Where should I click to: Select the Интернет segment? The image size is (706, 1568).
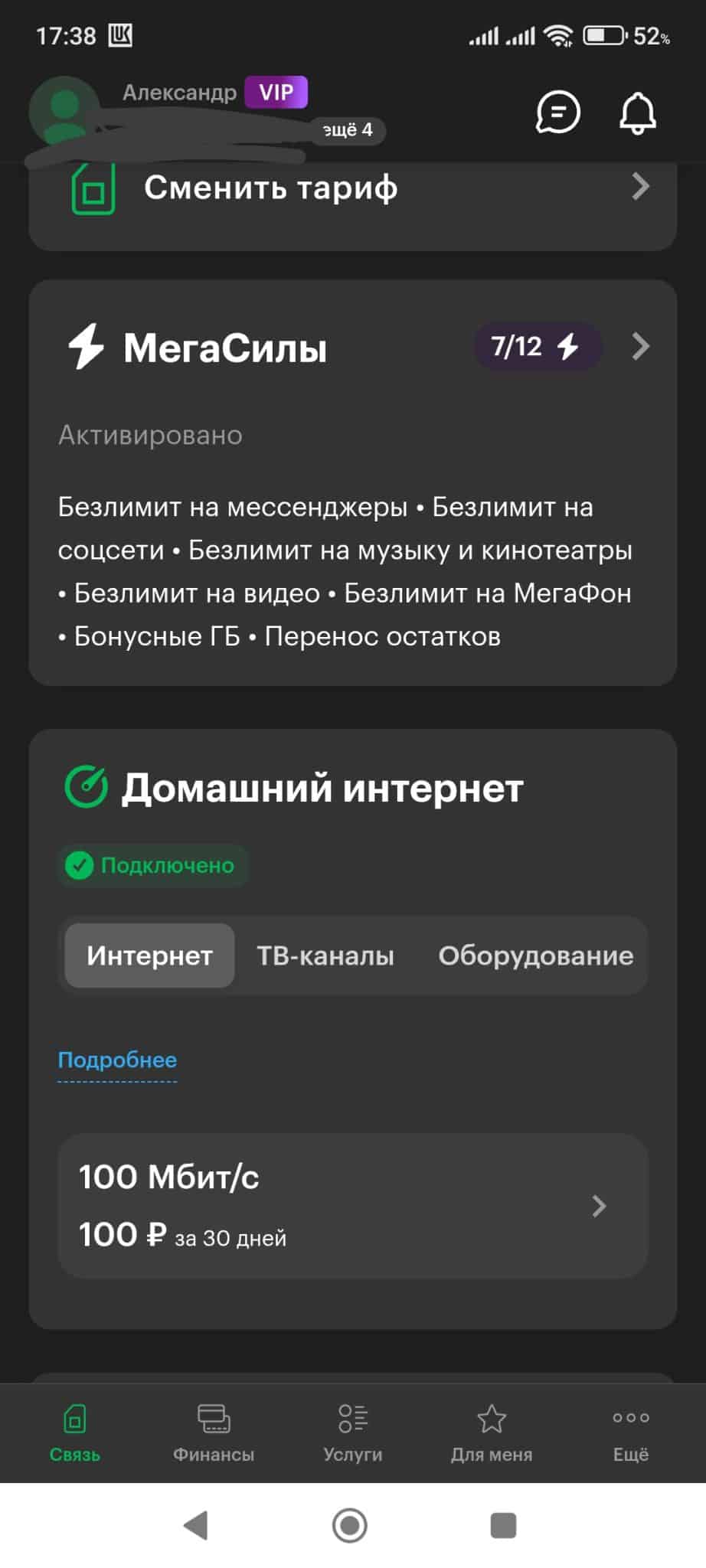(x=149, y=955)
